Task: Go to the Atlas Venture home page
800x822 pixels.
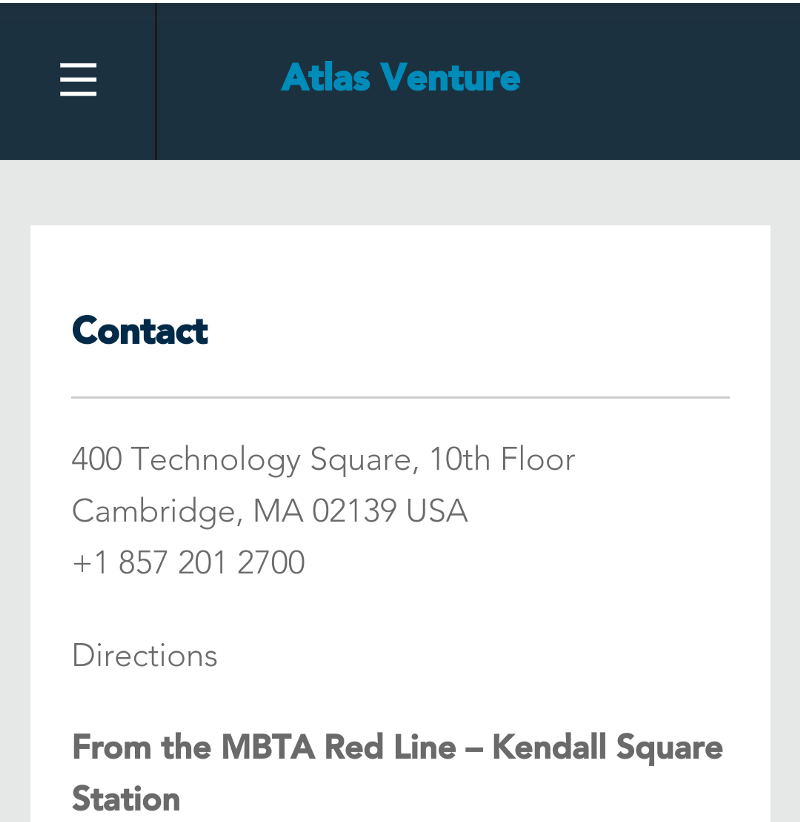Action: tap(400, 78)
